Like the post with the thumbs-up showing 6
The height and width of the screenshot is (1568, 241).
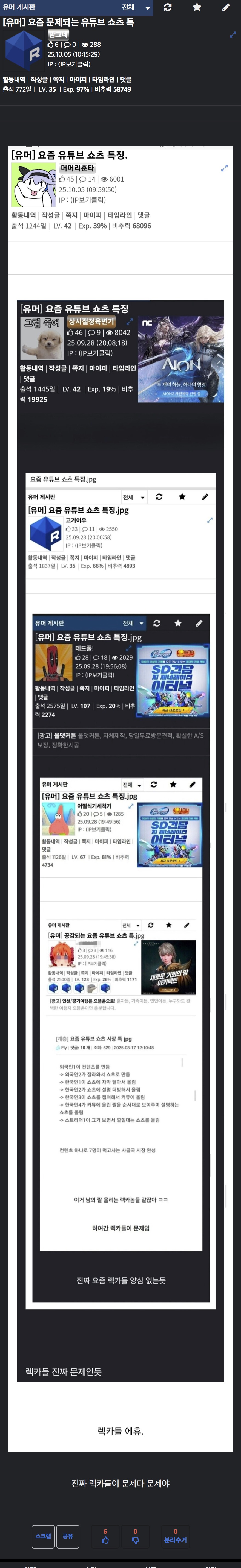(105, 1536)
